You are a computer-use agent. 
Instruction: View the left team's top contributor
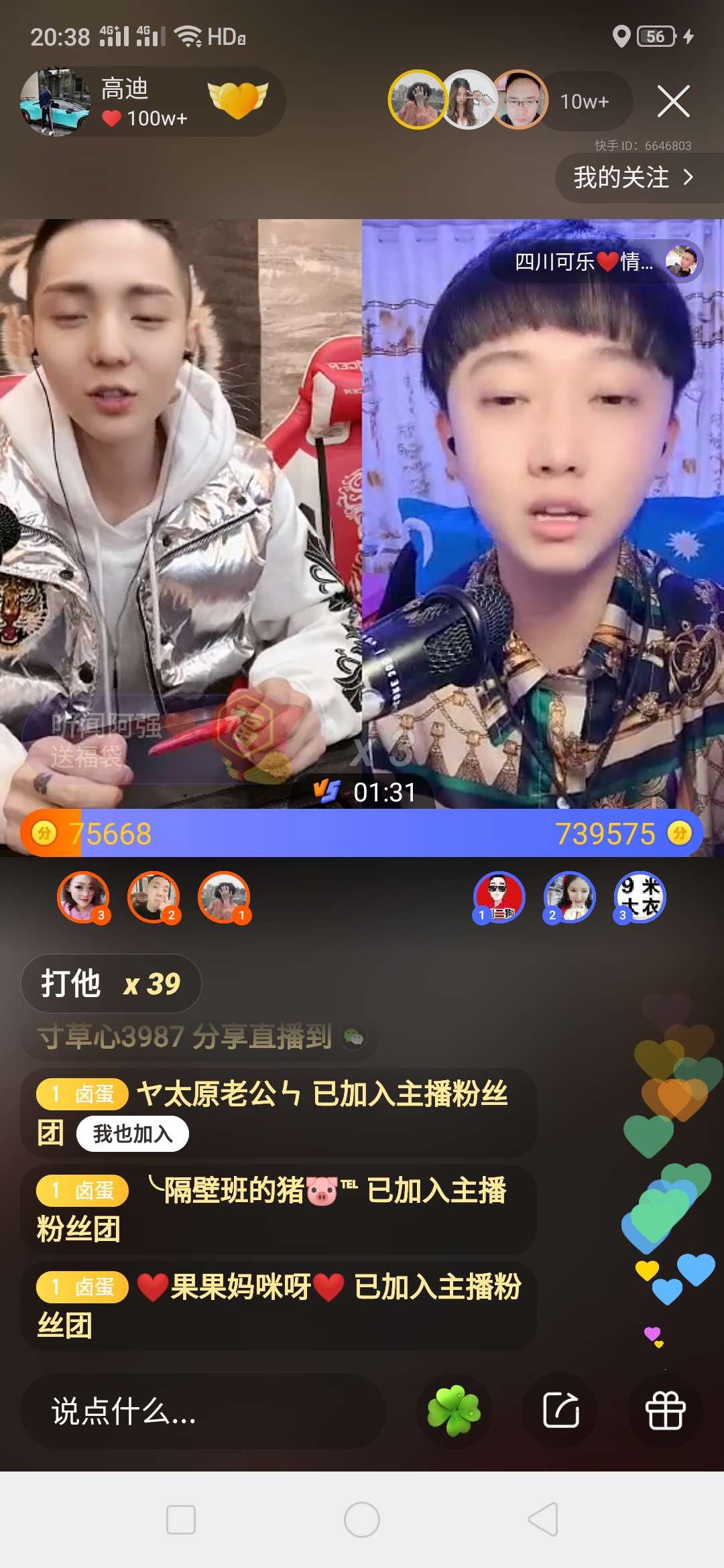coord(224,897)
